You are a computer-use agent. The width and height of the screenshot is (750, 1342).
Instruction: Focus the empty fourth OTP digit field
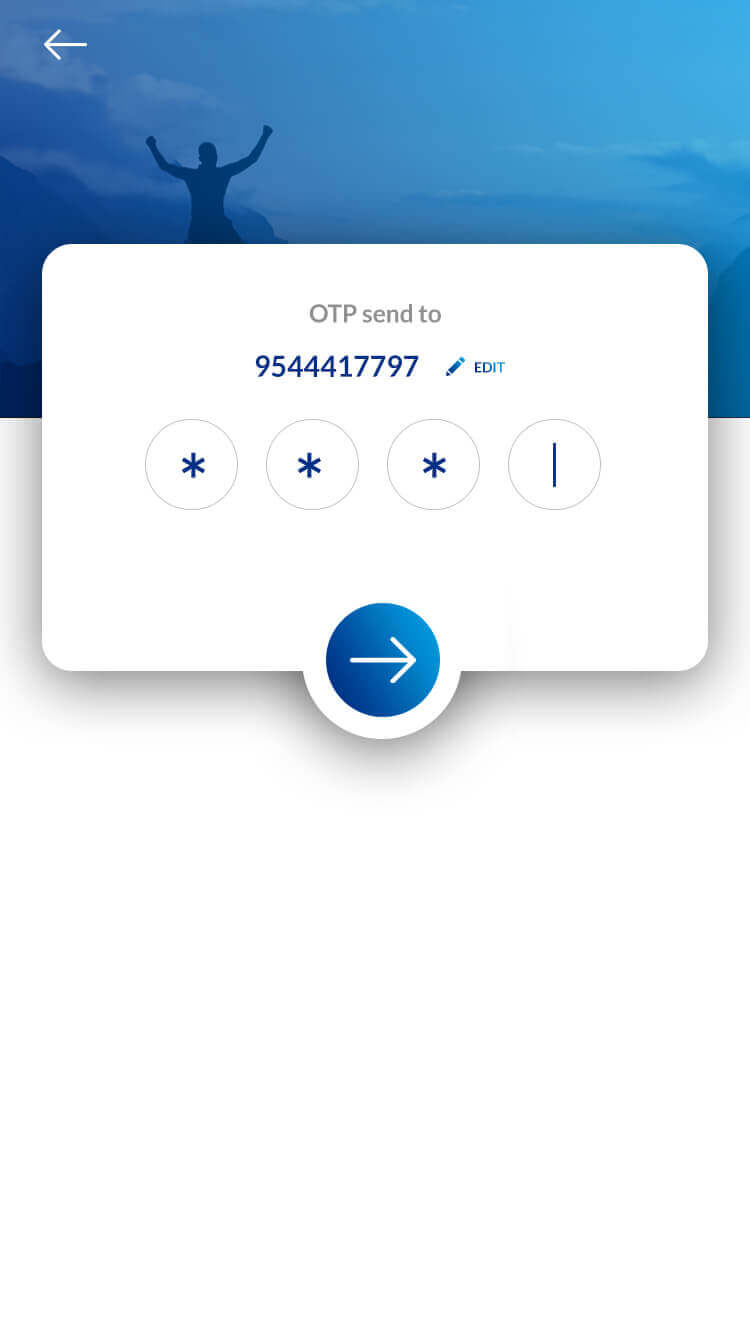click(554, 465)
